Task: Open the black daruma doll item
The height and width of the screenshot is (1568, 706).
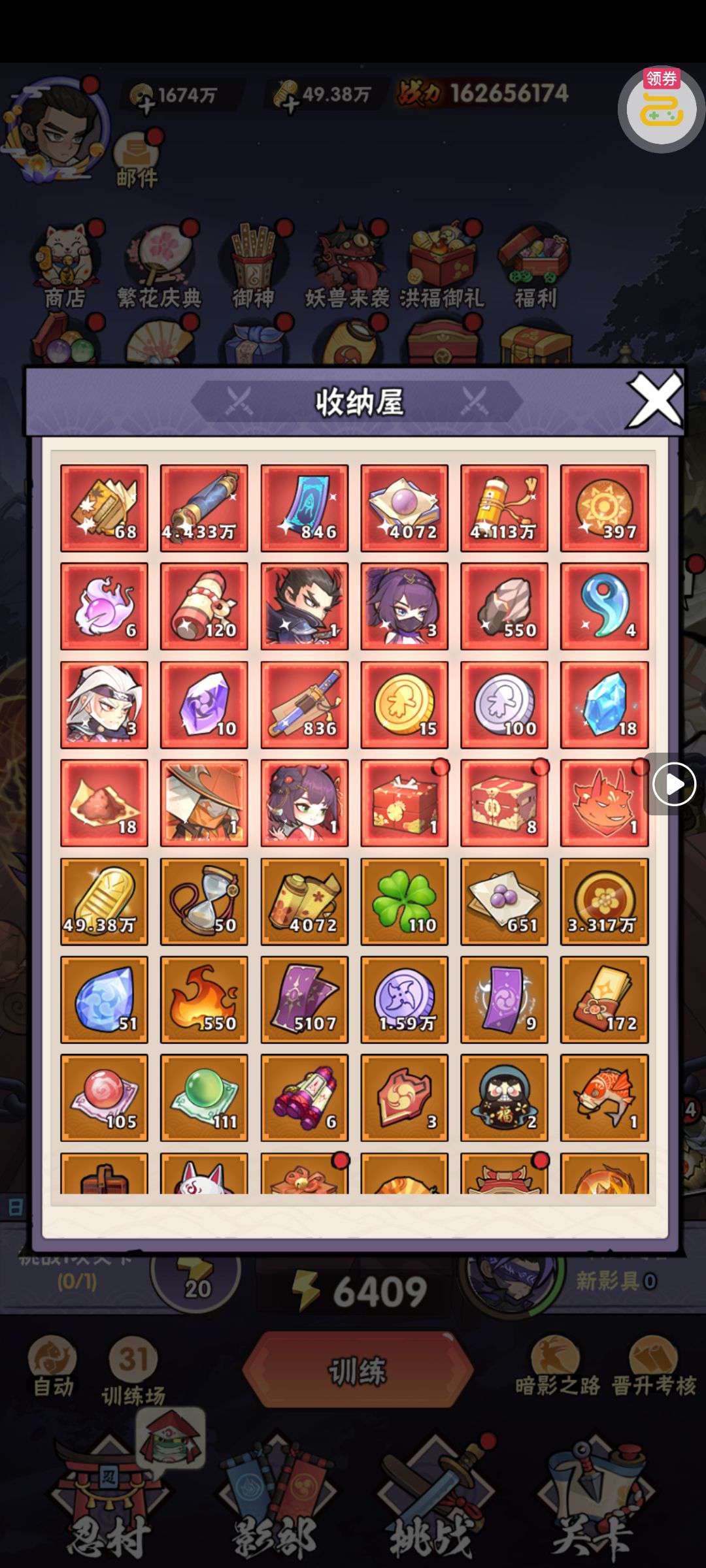Action: [x=504, y=1098]
